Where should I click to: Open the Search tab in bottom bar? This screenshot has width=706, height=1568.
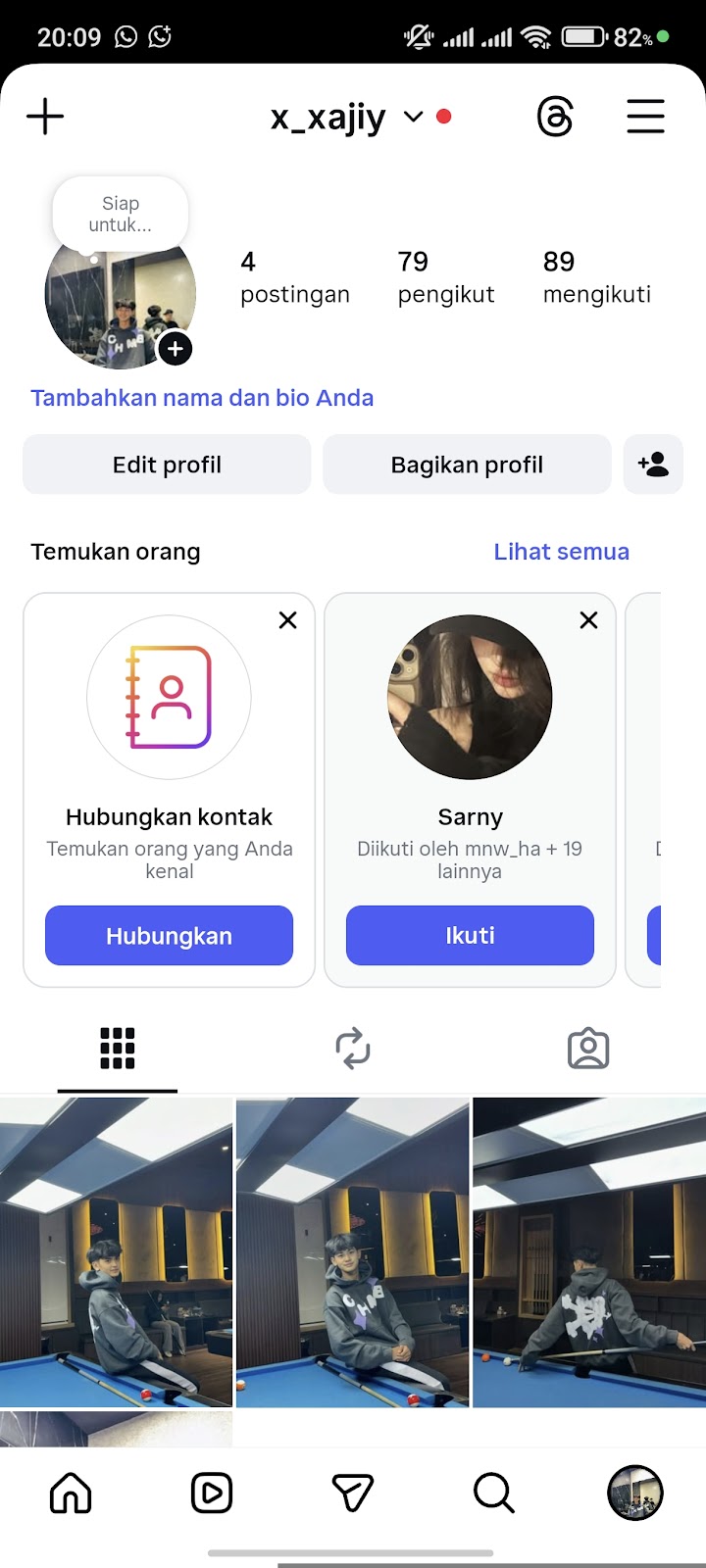(x=494, y=1494)
